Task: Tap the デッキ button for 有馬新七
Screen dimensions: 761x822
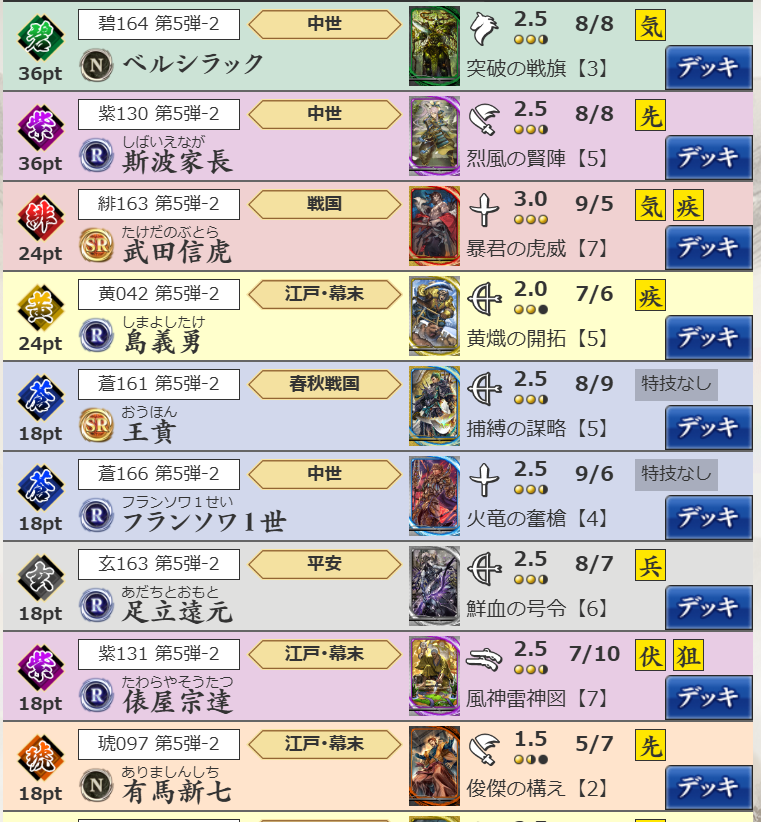Action: coord(708,787)
